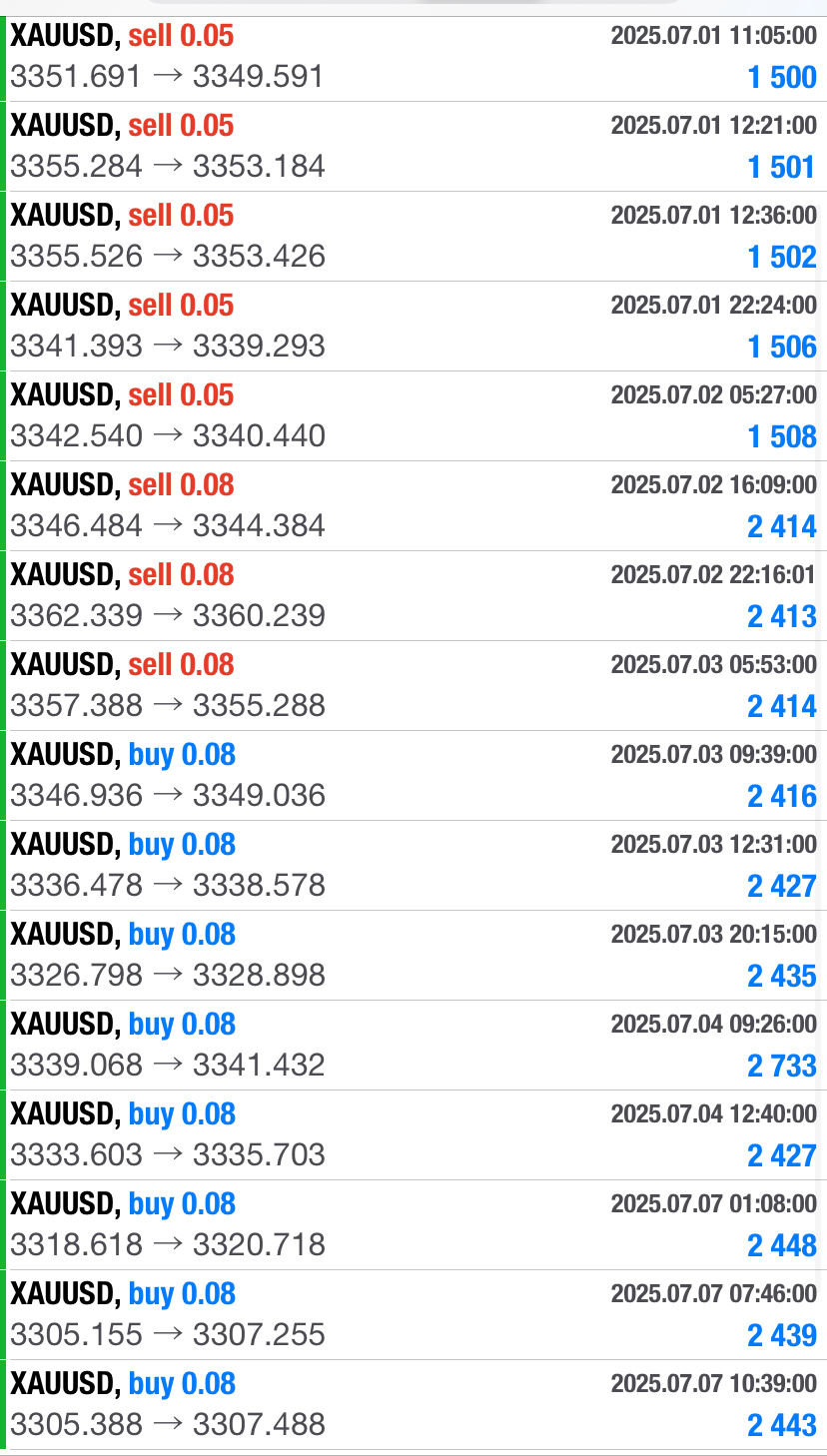
Task: View the sell trade at 3357.388
Action: click(413, 686)
